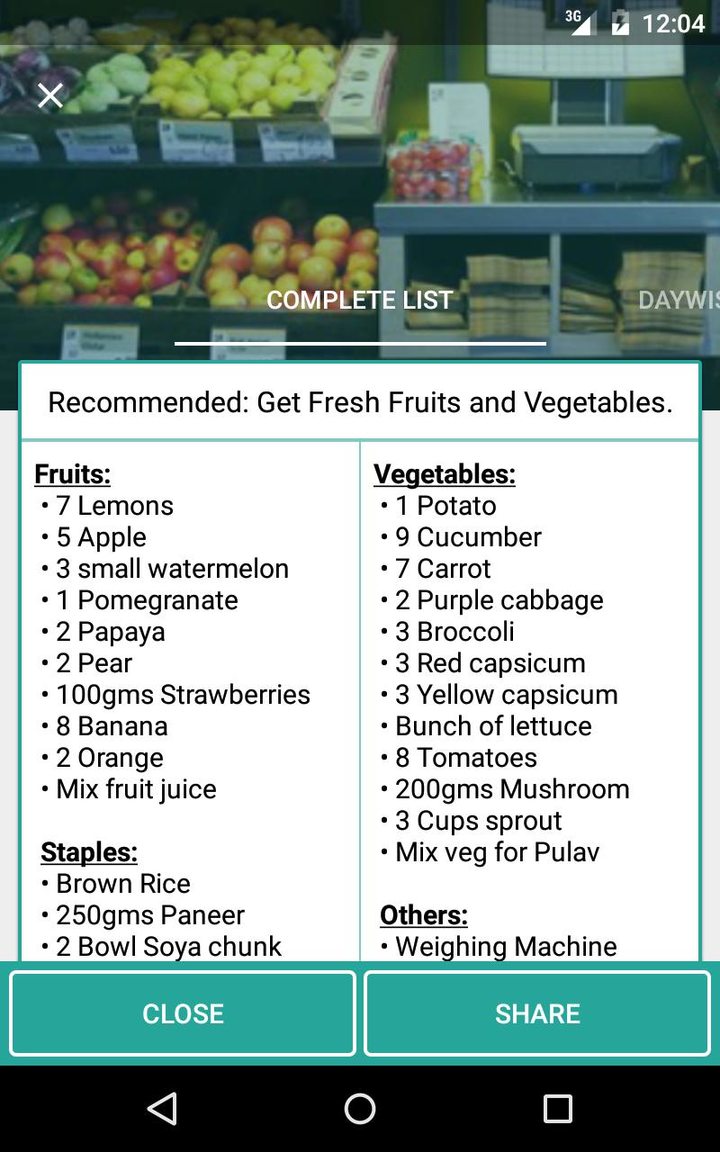Select the COMPLETE LIST tab

click(359, 298)
